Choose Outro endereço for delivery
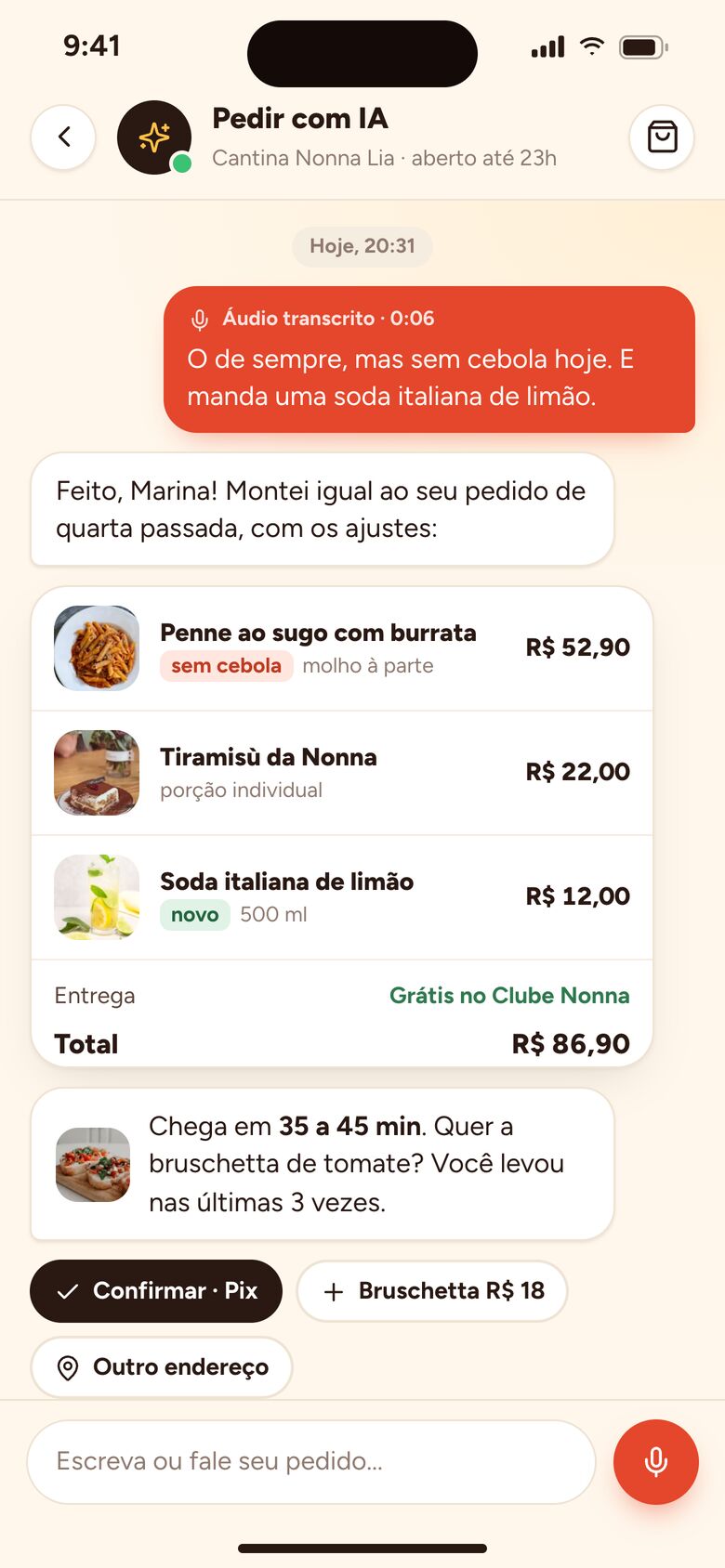The height and width of the screenshot is (1568, 725). pos(162,1366)
